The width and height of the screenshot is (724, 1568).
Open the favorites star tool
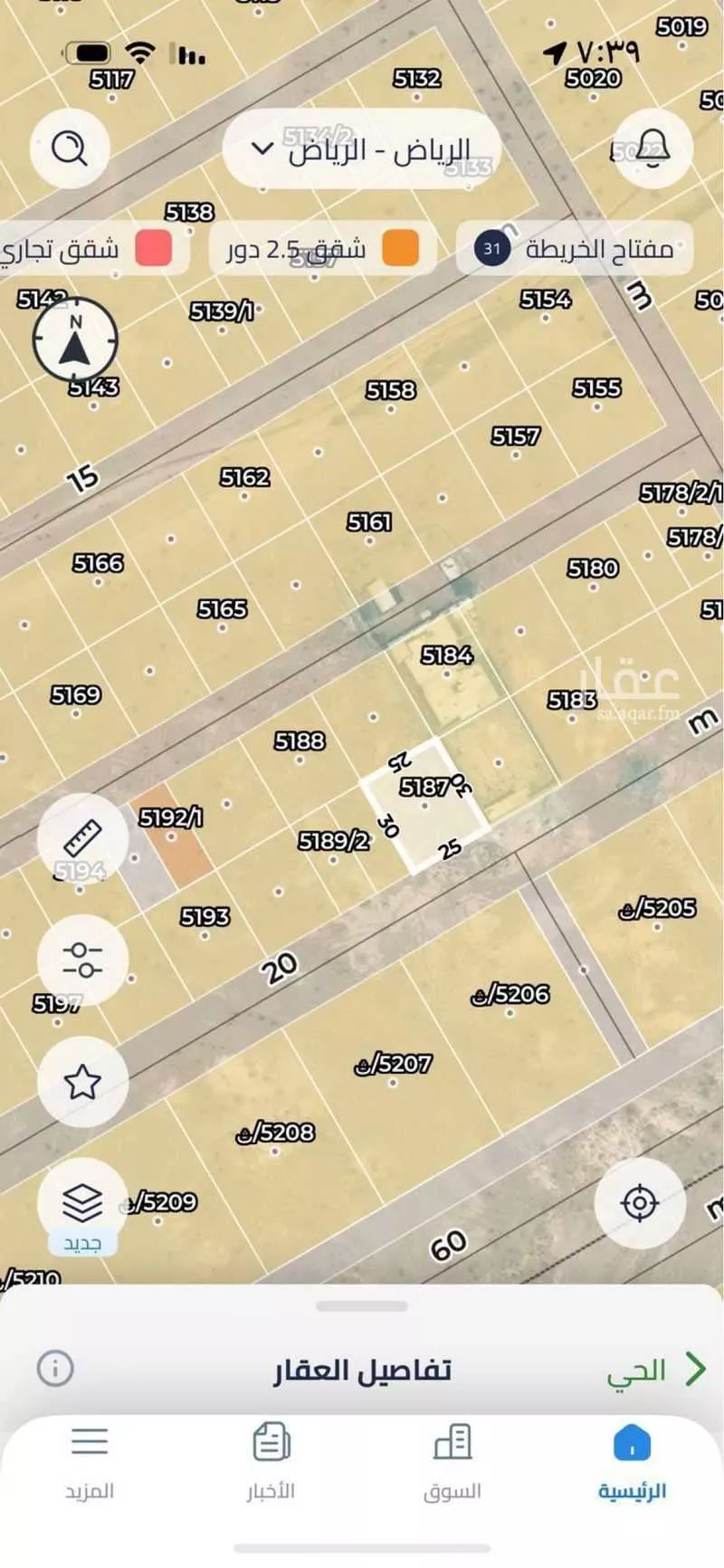click(83, 1082)
